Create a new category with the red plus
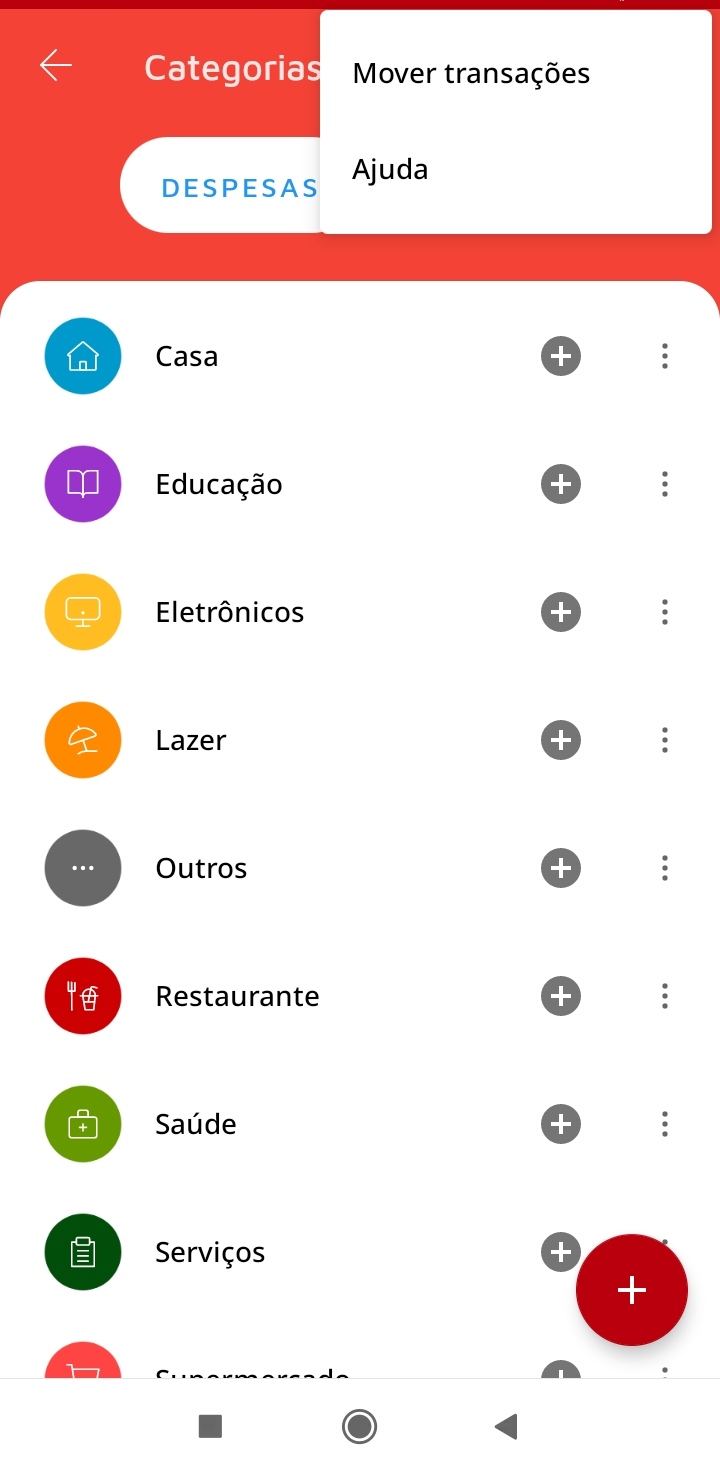720x1474 pixels. pyautogui.click(x=632, y=1290)
